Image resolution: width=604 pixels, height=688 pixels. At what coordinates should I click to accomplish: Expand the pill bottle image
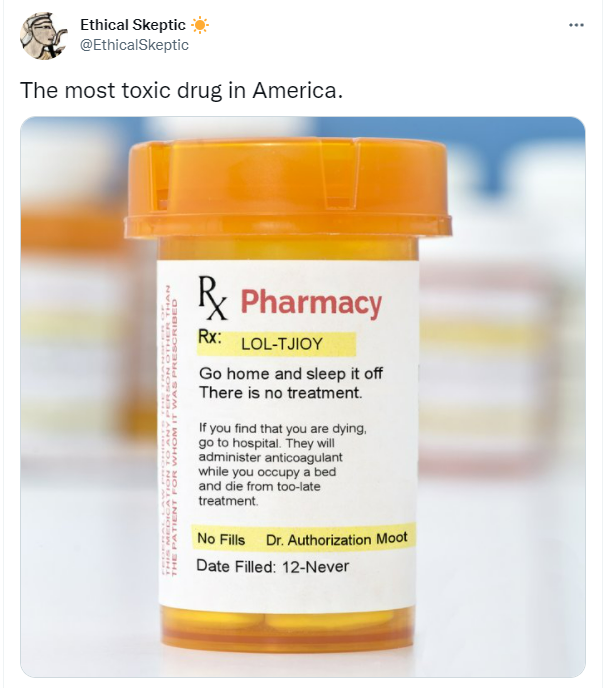[302, 397]
